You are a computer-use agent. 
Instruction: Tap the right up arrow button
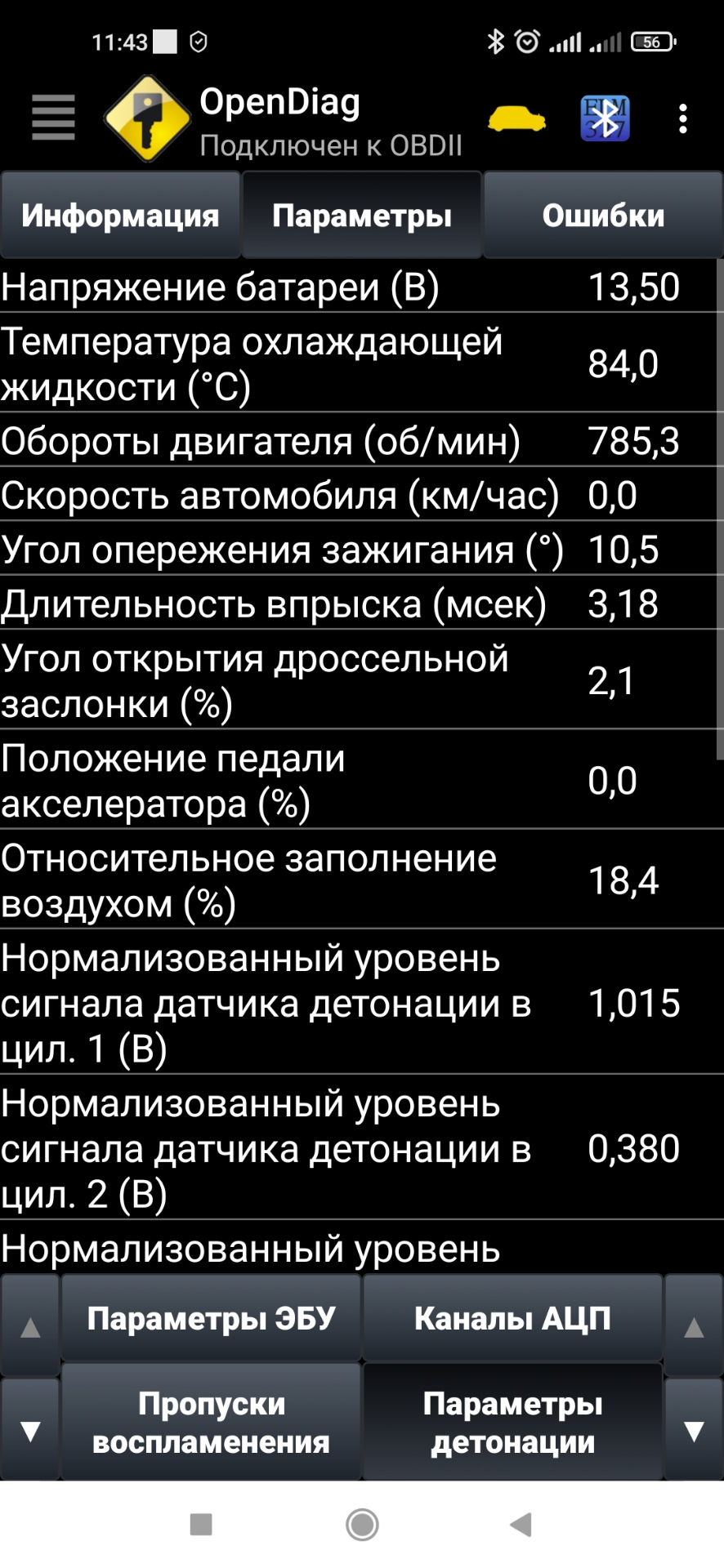pos(694,1326)
